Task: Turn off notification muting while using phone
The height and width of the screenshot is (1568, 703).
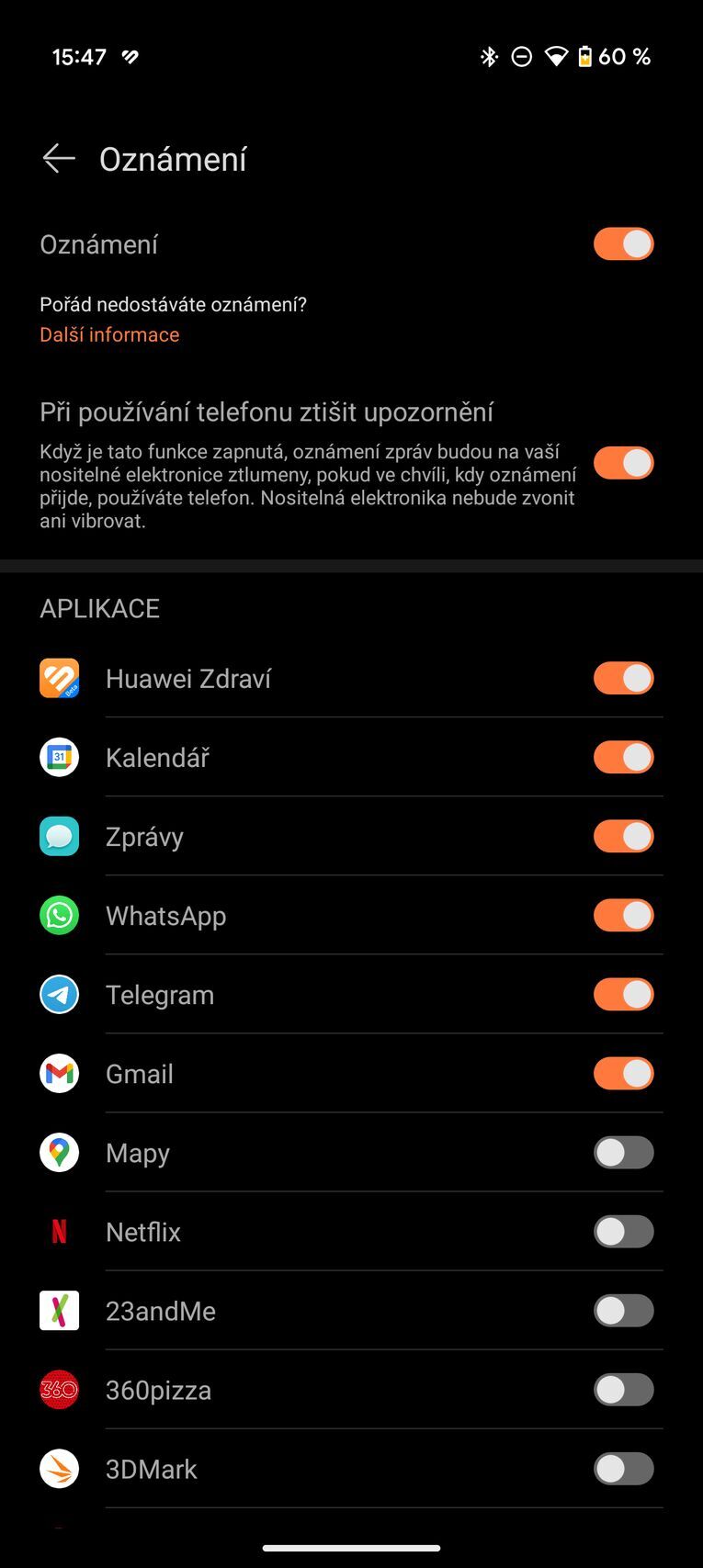Action: [x=623, y=463]
